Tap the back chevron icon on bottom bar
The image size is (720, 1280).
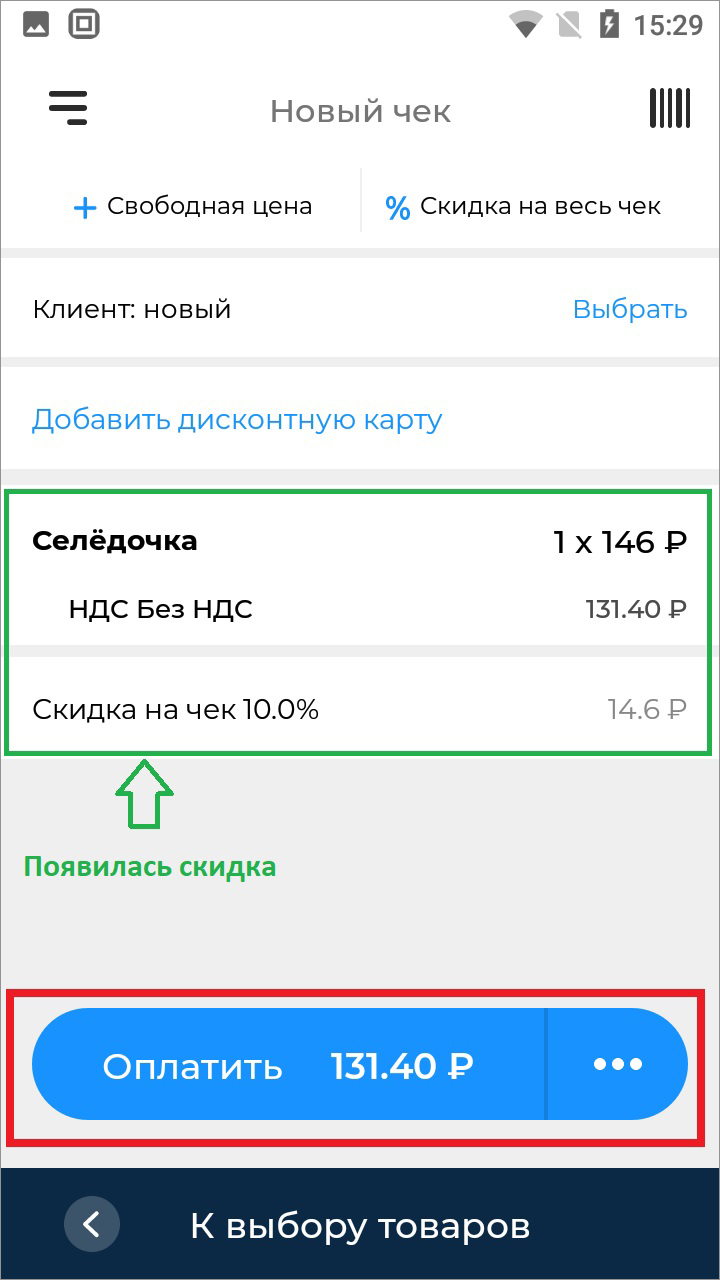tap(91, 1223)
